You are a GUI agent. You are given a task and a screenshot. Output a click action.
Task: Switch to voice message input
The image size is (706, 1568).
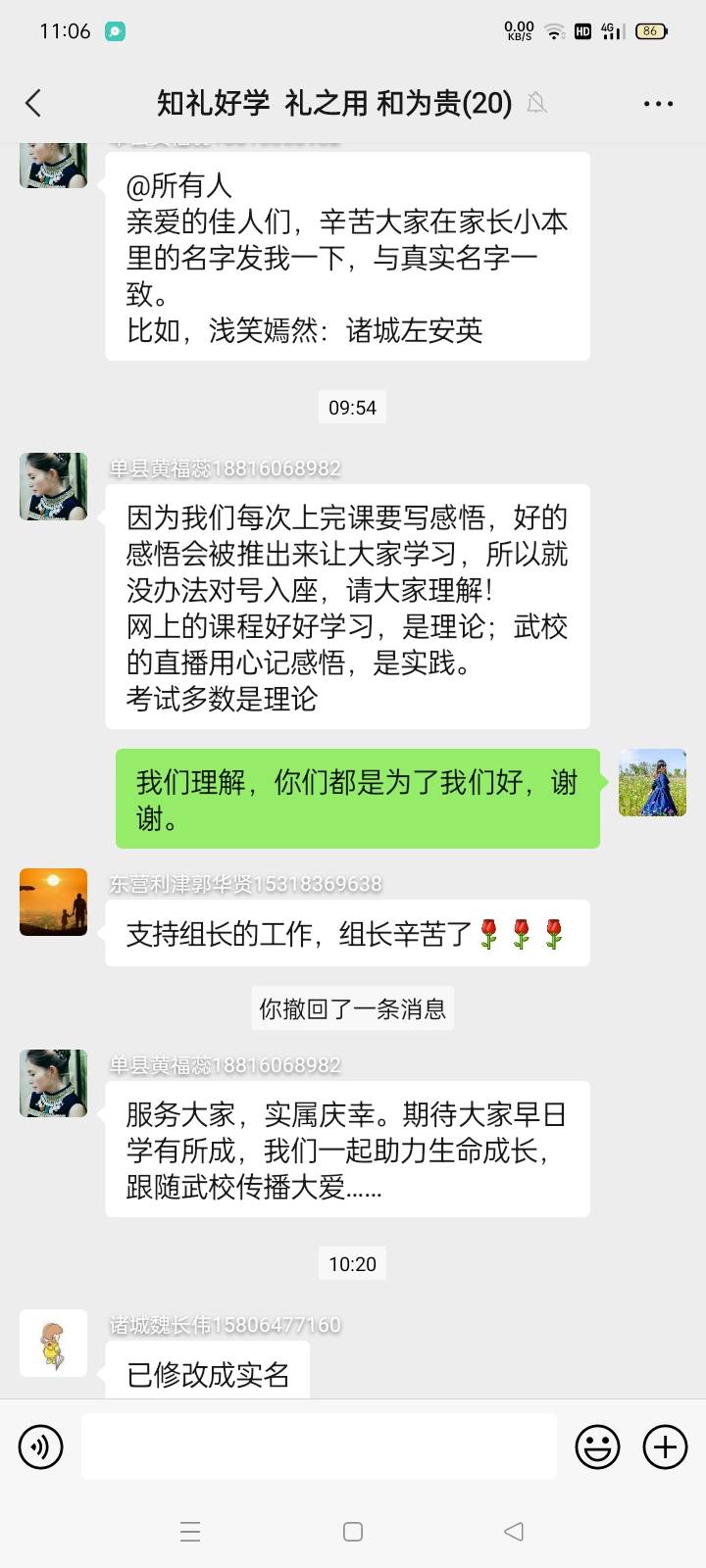click(x=40, y=1446)
